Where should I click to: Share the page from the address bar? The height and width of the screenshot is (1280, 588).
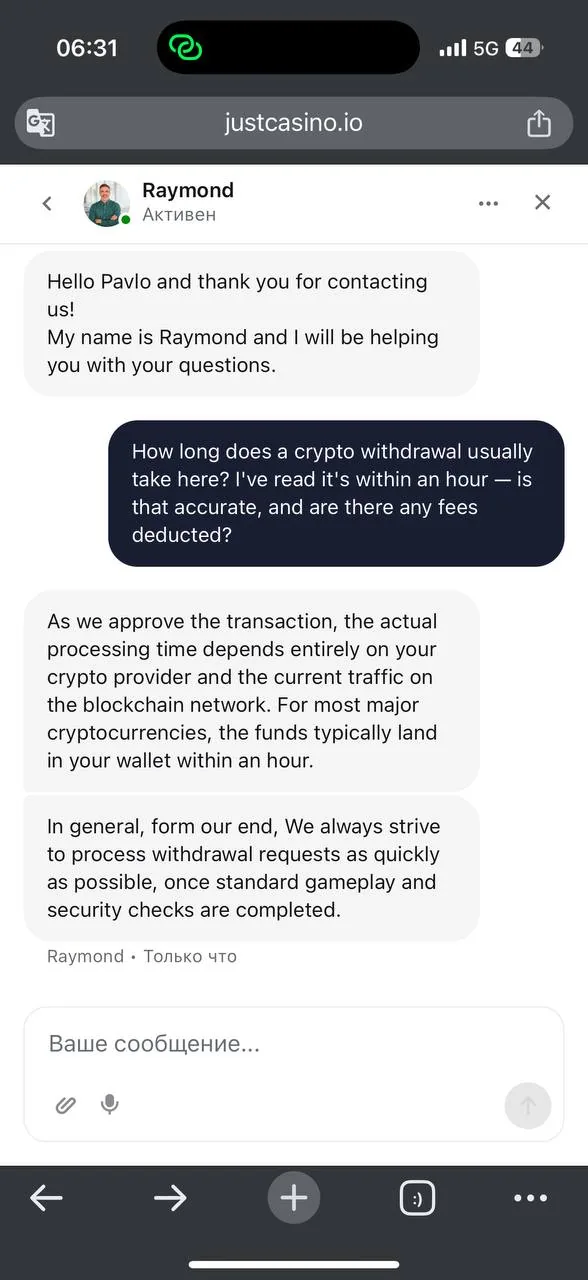(x=539, y=123)
